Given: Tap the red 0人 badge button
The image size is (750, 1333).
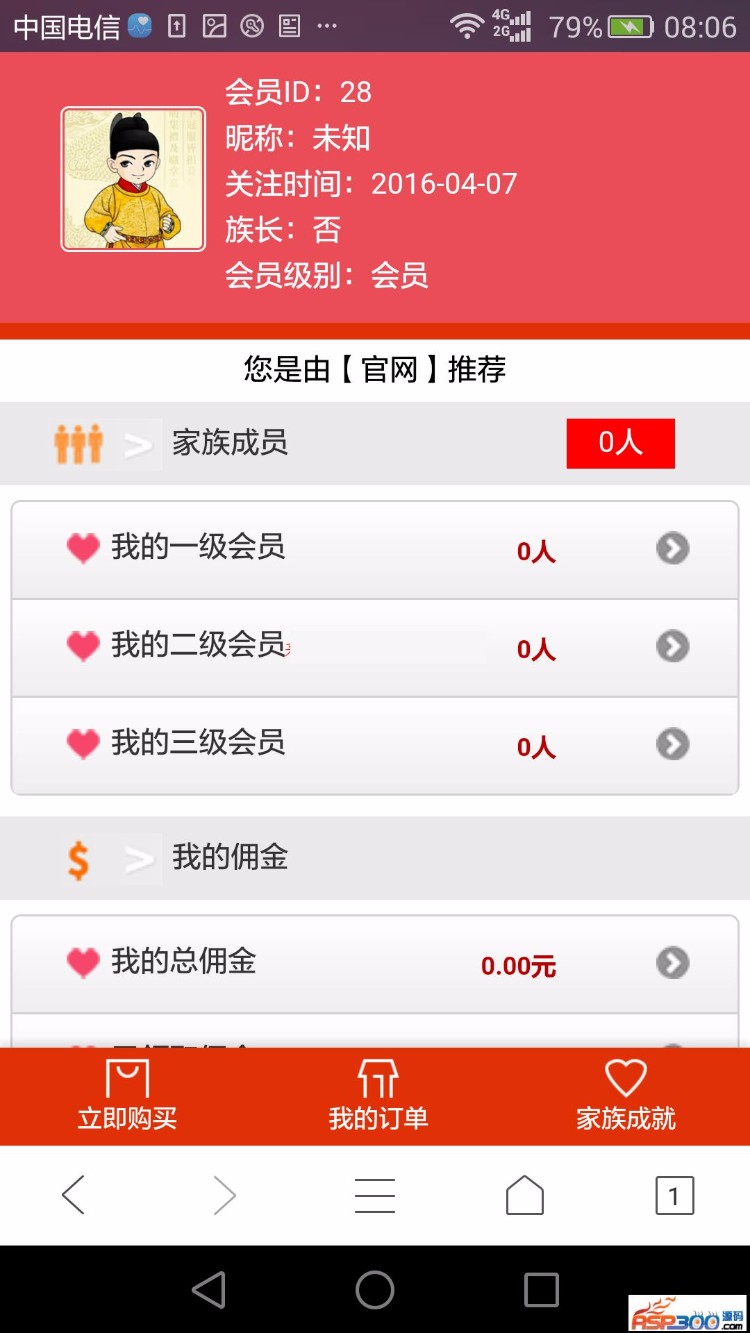Looking at the screenshot, I should (620, 443).
